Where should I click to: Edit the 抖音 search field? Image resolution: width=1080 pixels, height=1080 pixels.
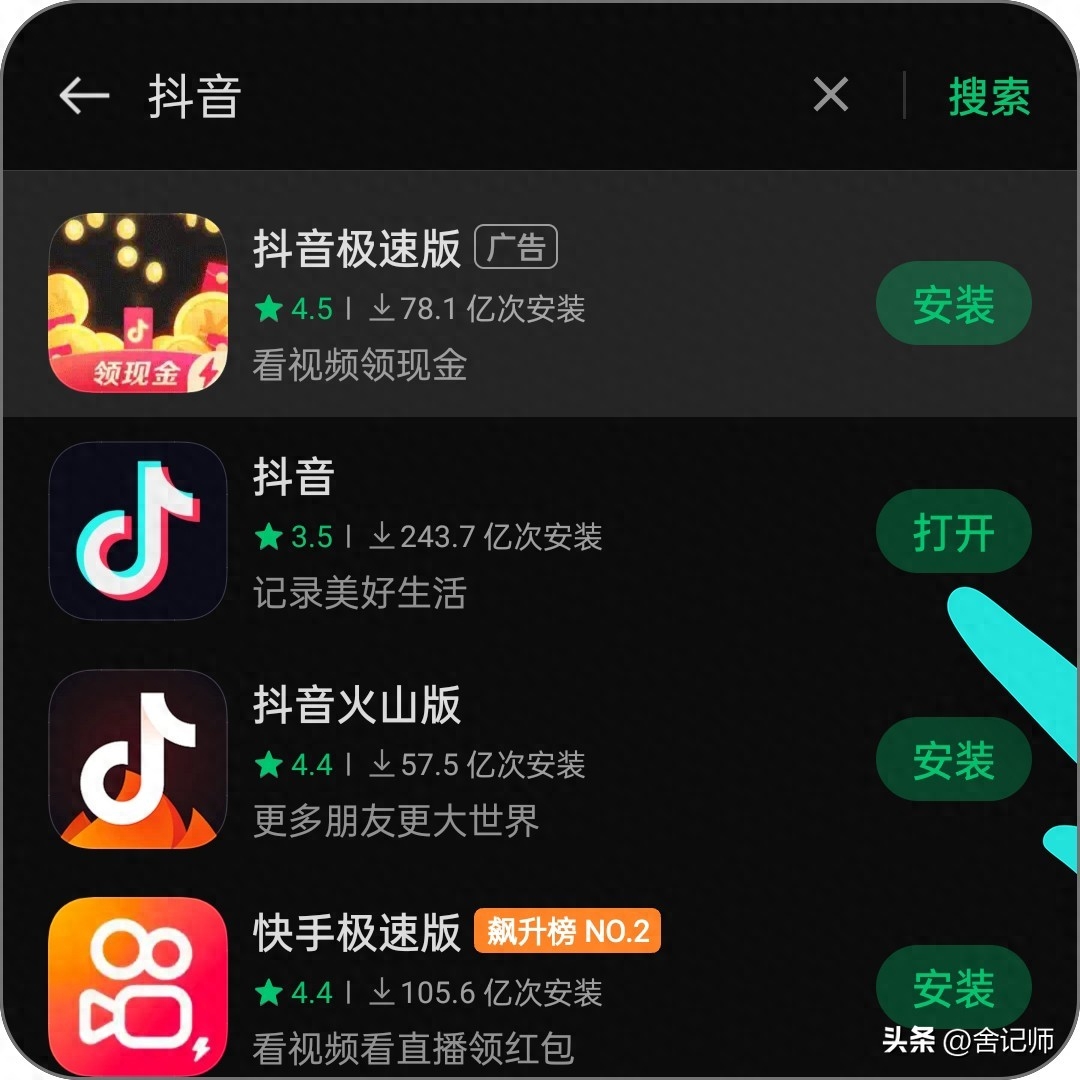[x=450, y=97]
